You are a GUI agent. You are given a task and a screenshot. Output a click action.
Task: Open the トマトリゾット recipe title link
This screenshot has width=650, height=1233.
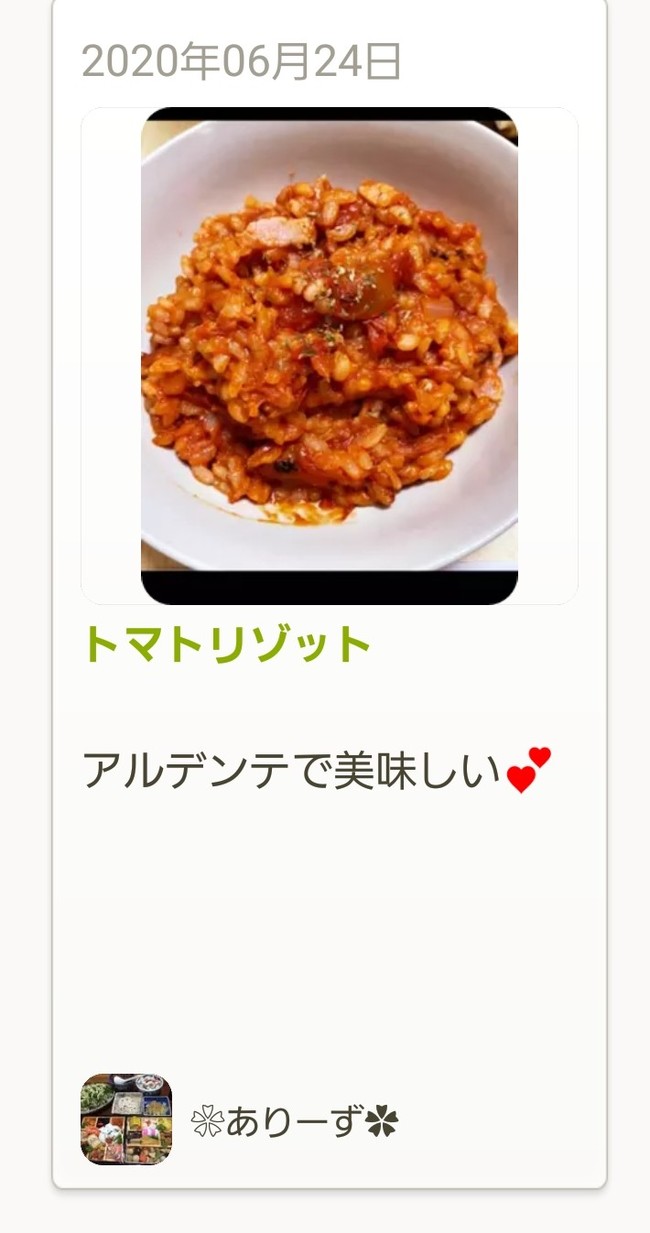(x=227, y=644)
